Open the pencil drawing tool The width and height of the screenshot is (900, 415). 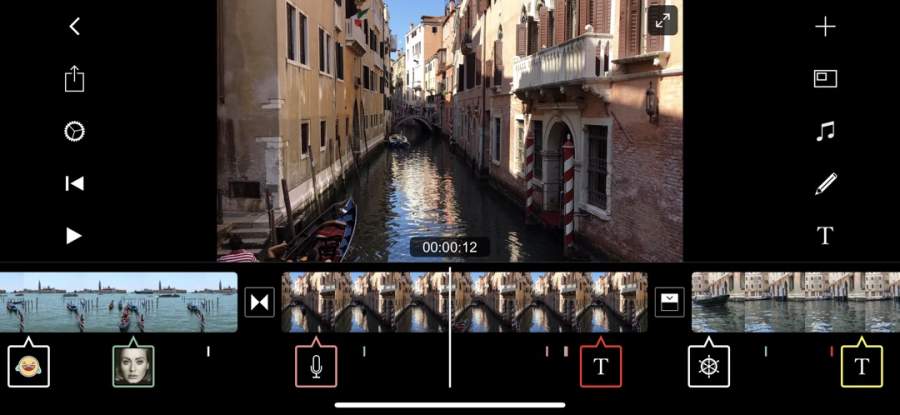(x=825, y=183)
